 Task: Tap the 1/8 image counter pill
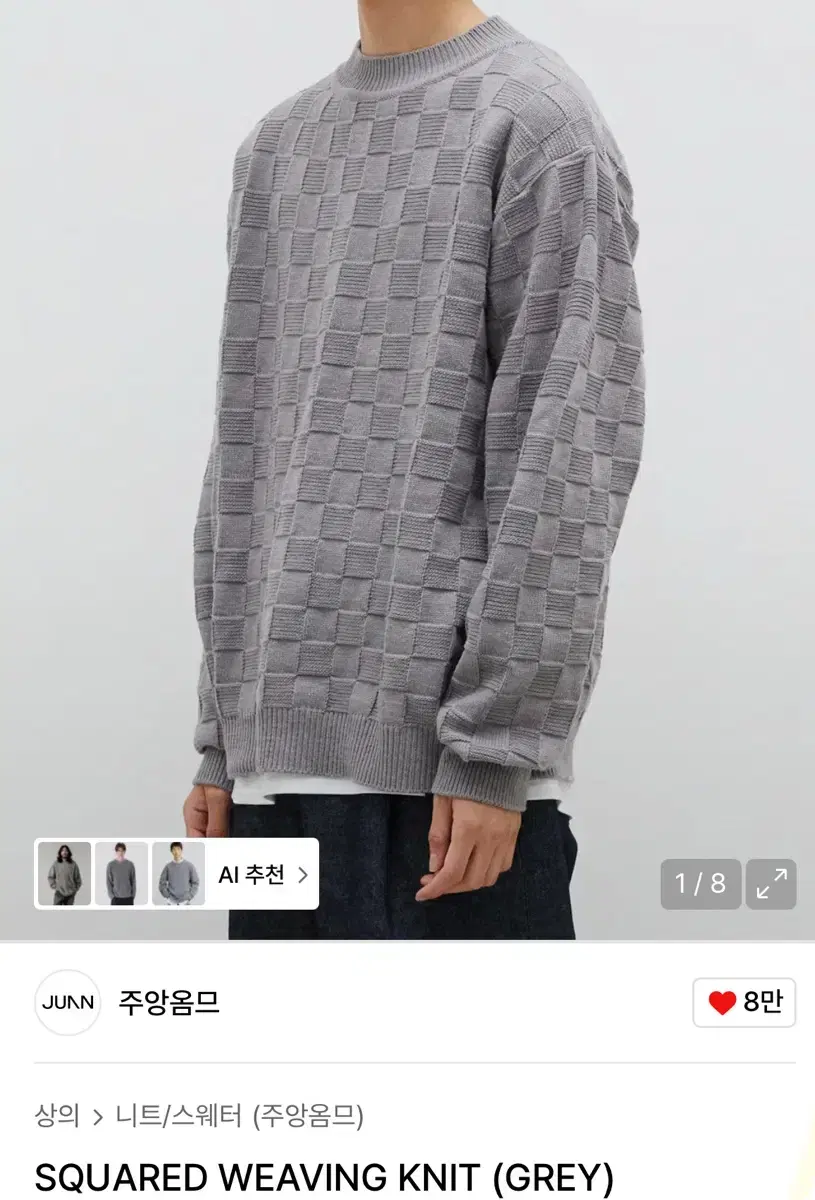[701, 881]
